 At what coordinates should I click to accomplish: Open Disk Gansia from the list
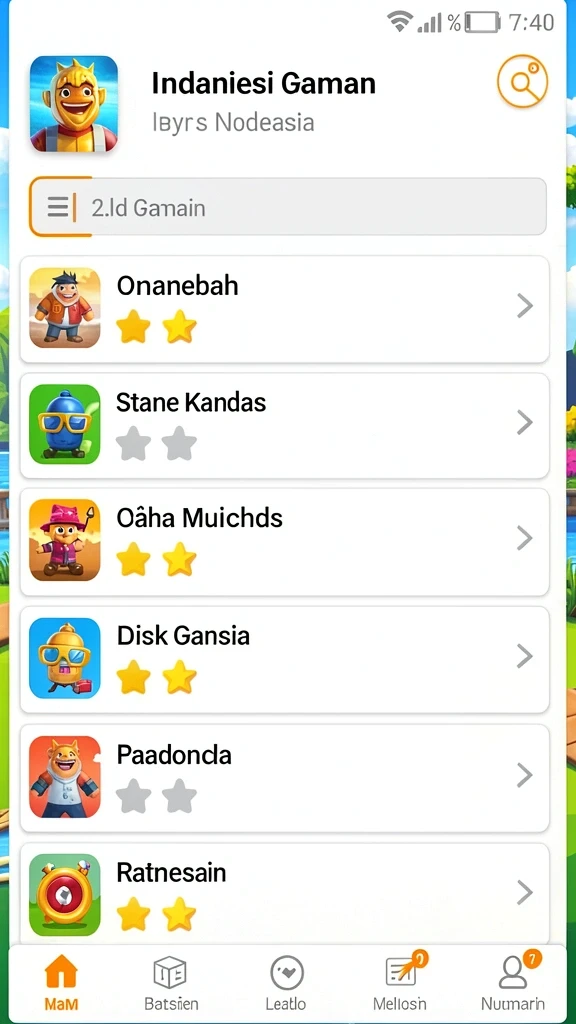coord(285,660)
